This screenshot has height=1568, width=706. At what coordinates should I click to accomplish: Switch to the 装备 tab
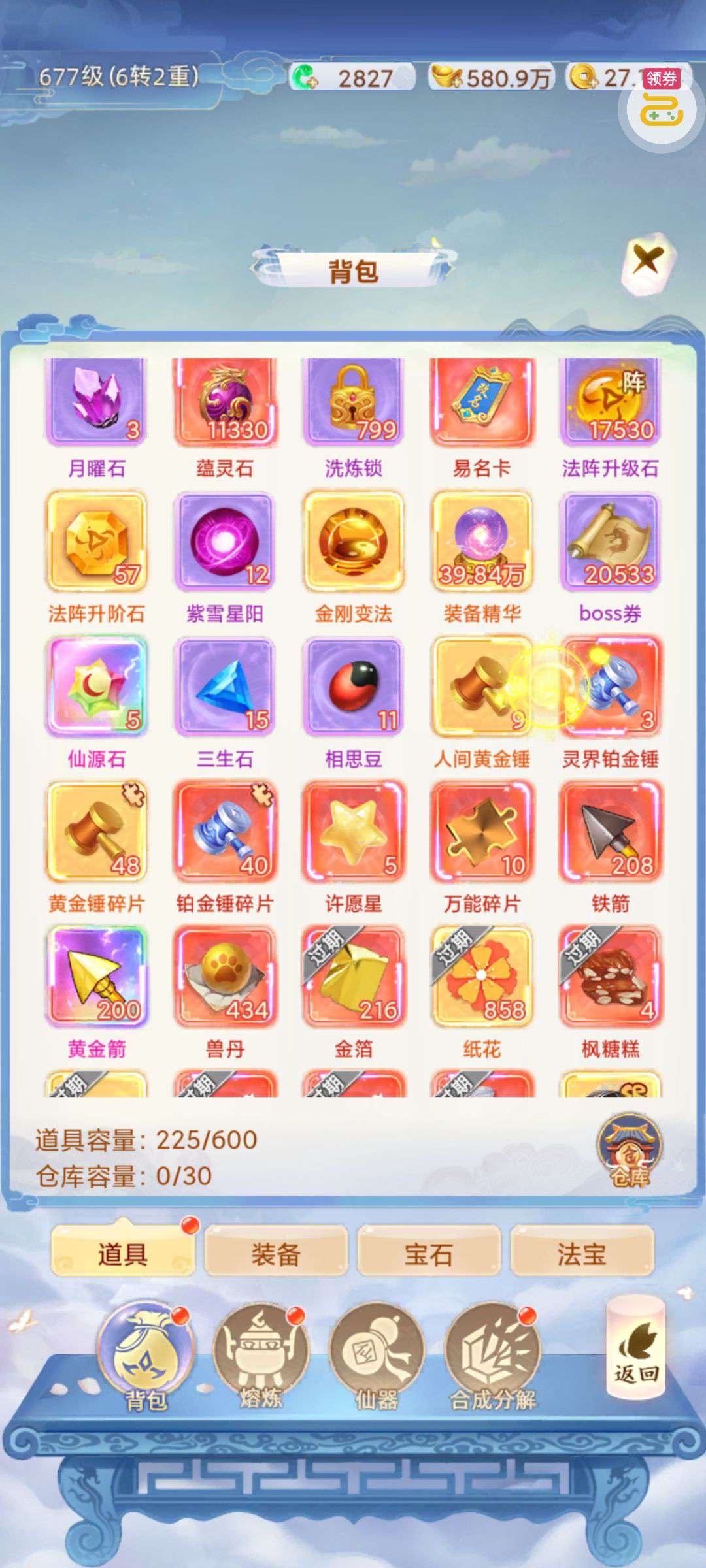tap(275, 1253)
